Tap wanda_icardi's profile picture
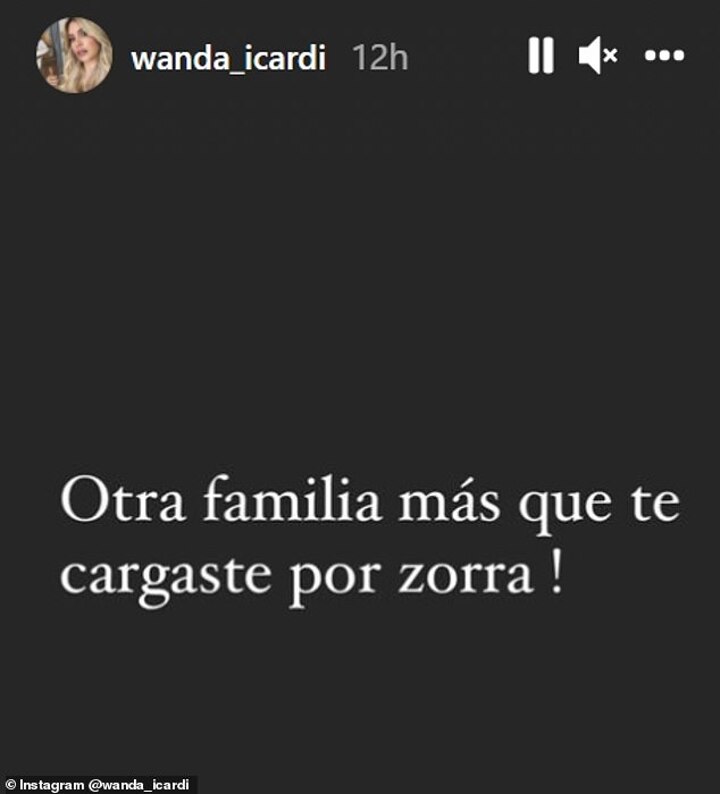This screenshot has height=794, width=720. (74, 55)
